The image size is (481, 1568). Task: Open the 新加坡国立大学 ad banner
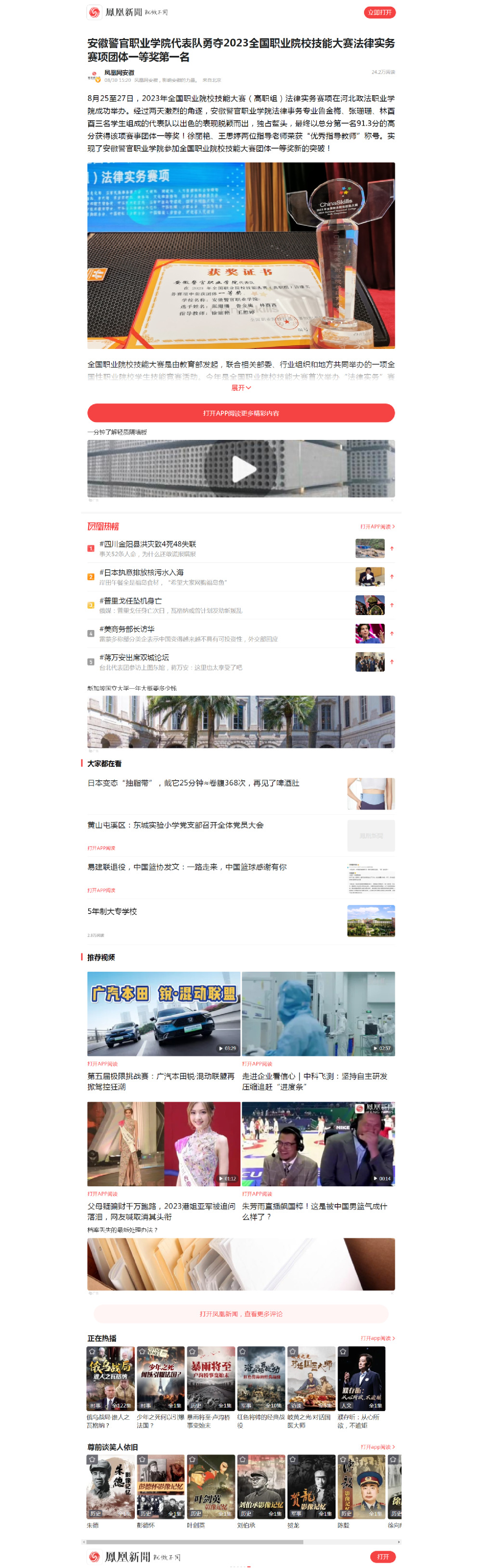pyautogui.click(x=241, y=722)
